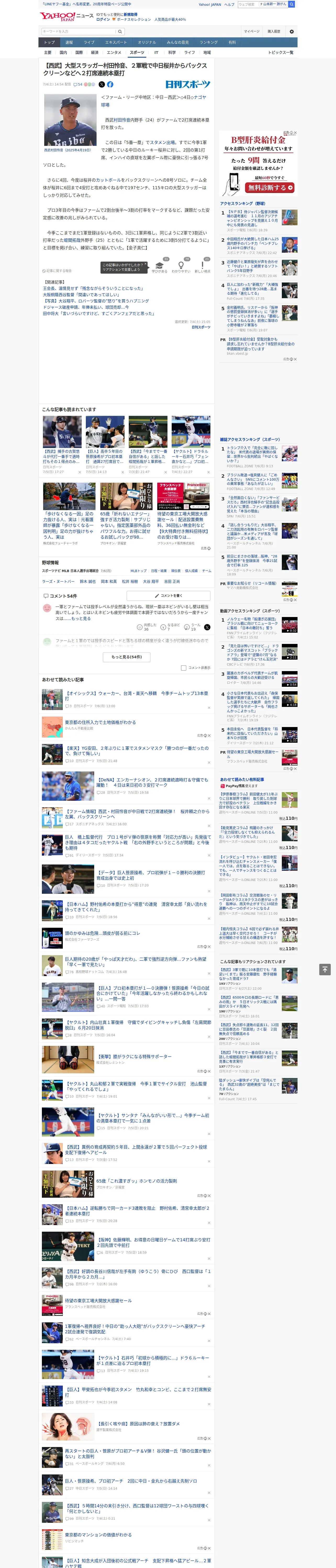Log in via the ログイン link
This screenshot has height=1568, width=336.
pos(103,20)
